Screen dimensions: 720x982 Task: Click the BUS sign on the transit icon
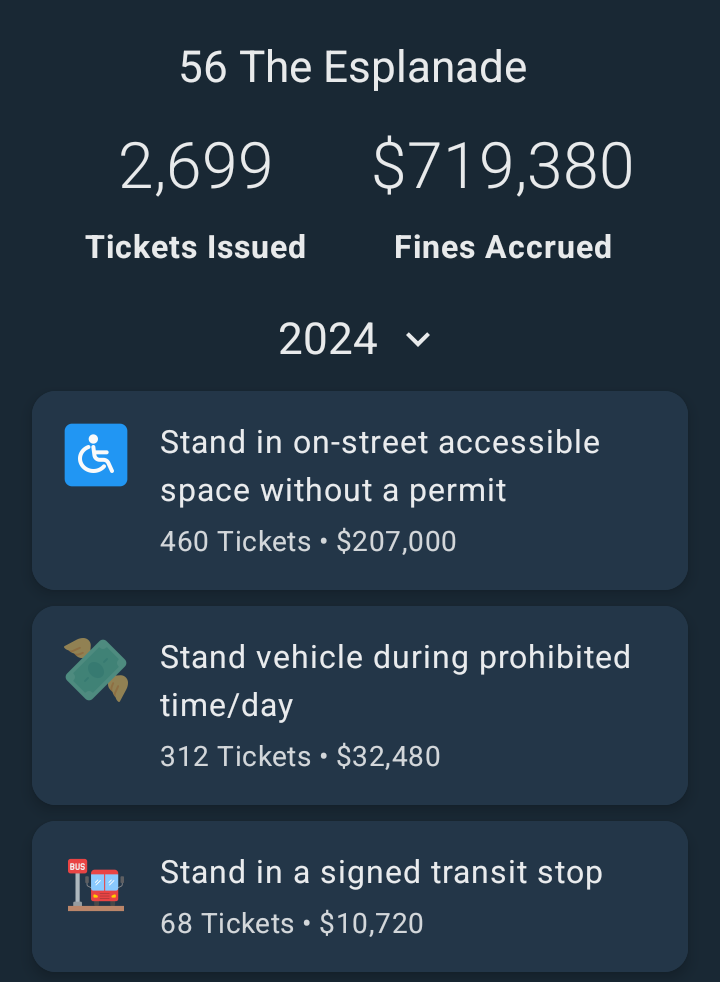point(79,864)
